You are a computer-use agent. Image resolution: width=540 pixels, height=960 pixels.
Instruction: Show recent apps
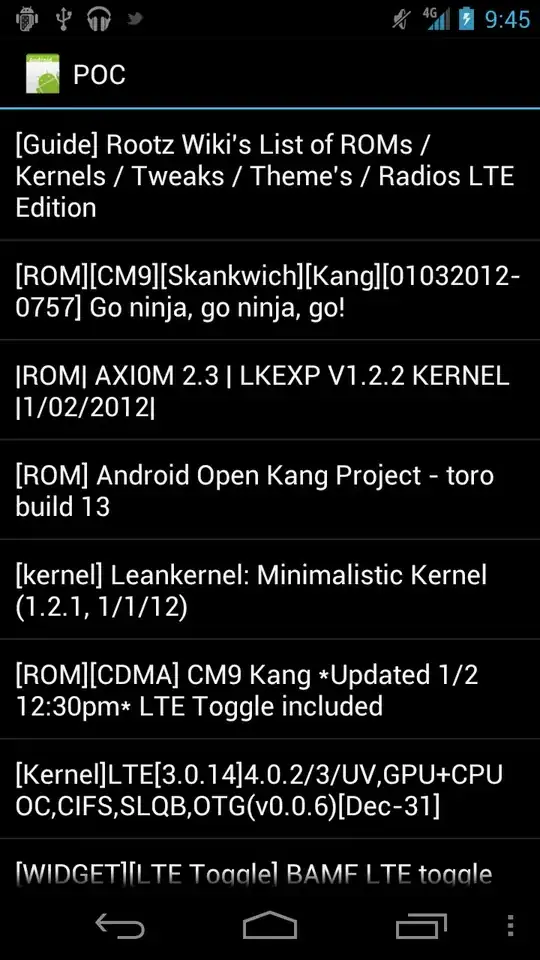point(420,926)
